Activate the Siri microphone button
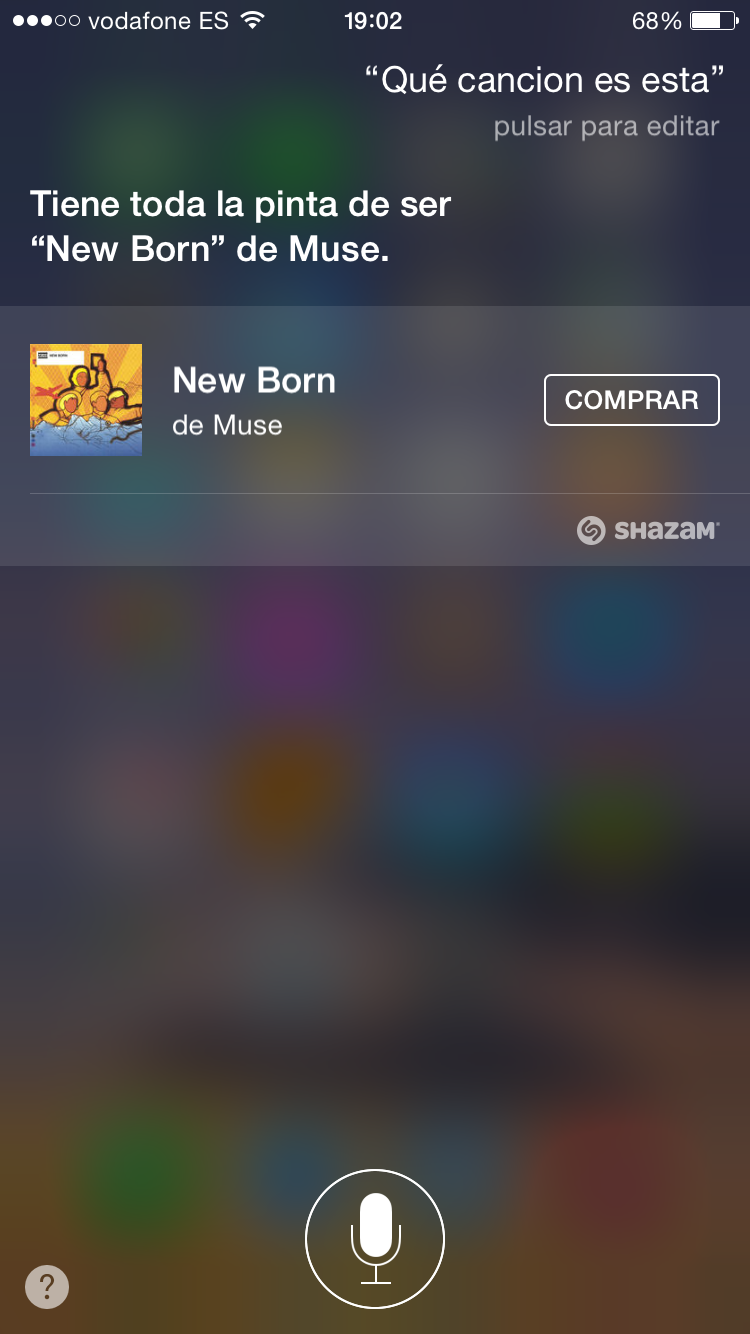This screenshot has height=1334, width=750. pyautogui.click(x=375, y=1238)
